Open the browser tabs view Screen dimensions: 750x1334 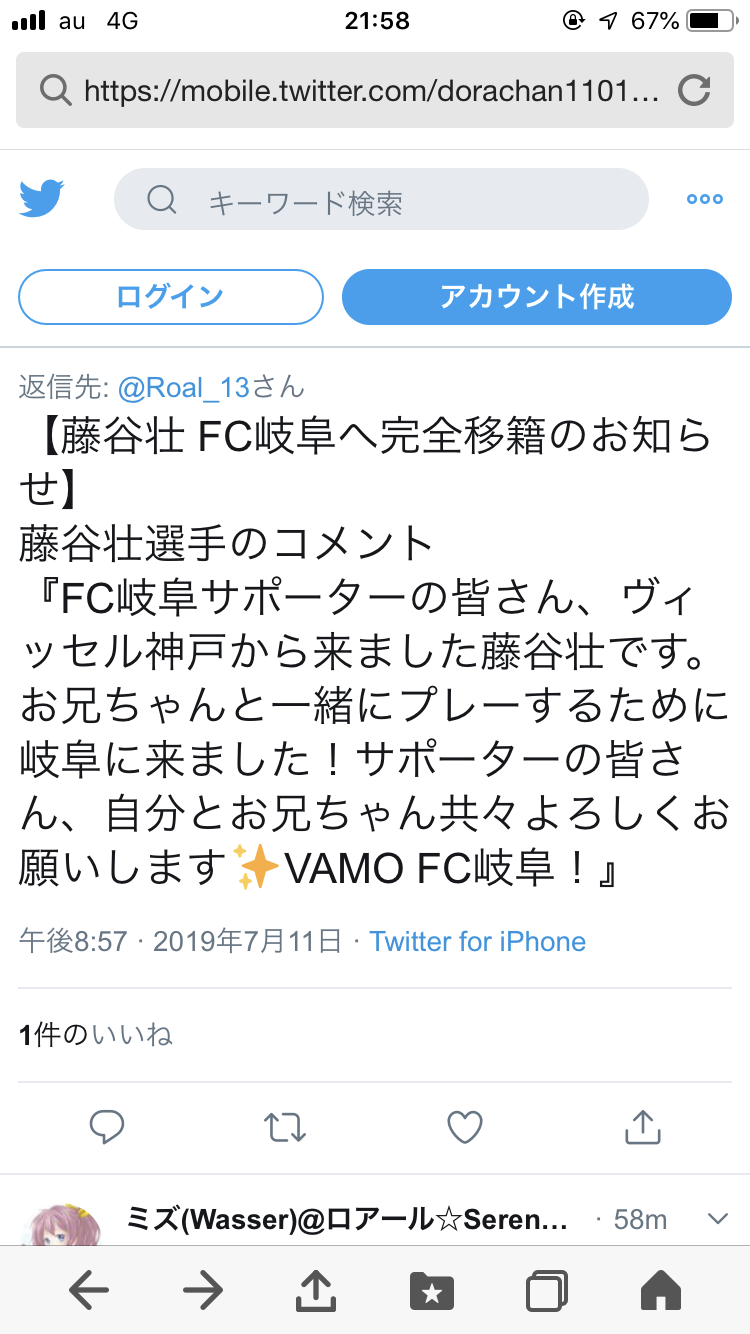tap(546, 1291)
